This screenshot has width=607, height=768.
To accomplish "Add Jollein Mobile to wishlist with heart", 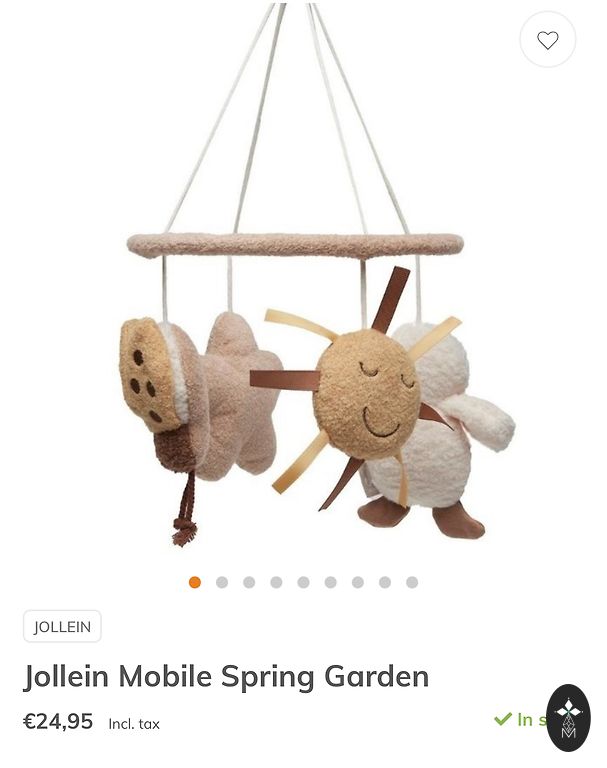I will (x=547, y=40).
